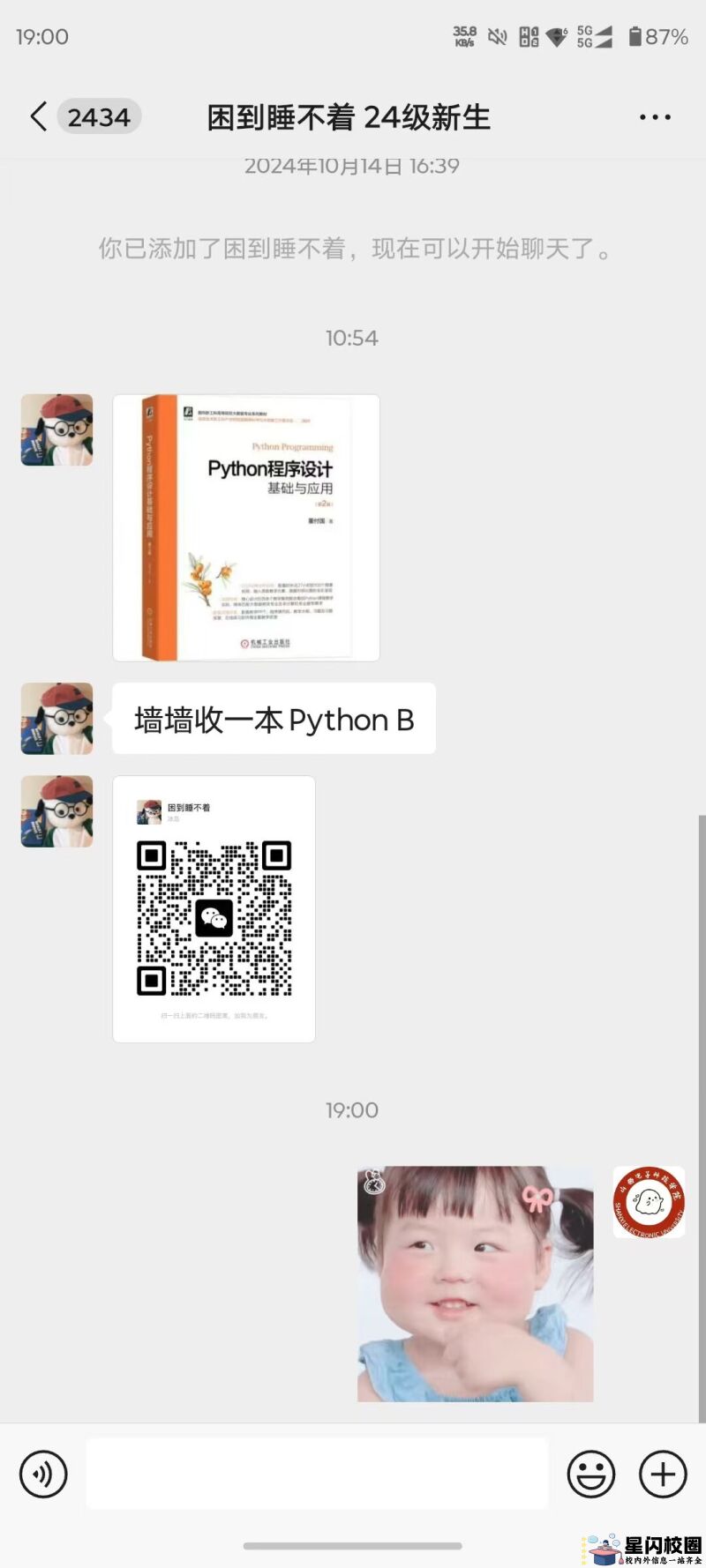Open the chat info overflow menu

(655, 117)
